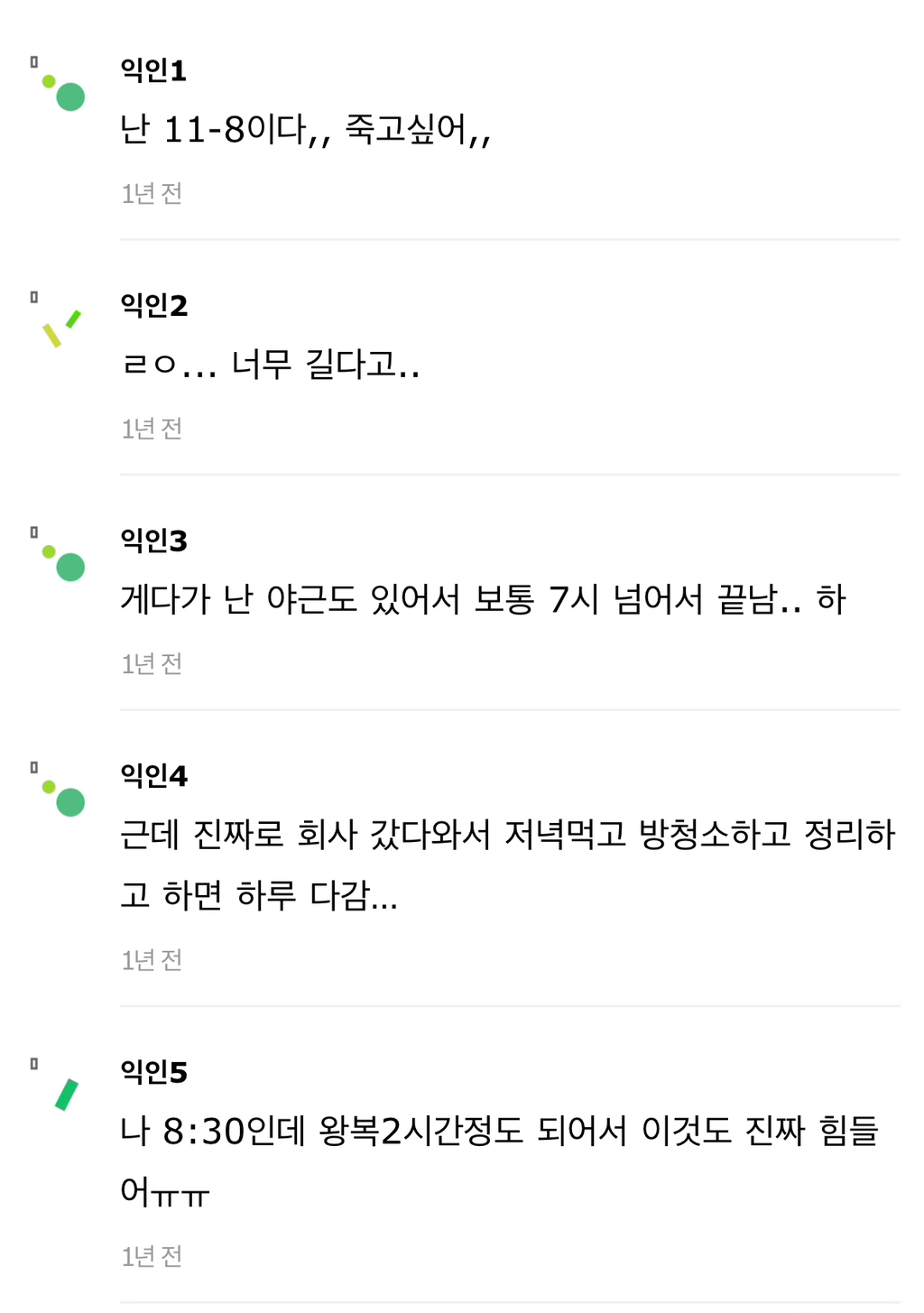Screen dimensions: 924x1313
Task: Select the small yellow-green dot on 익인1's avatar
Action: click(47, 80)
